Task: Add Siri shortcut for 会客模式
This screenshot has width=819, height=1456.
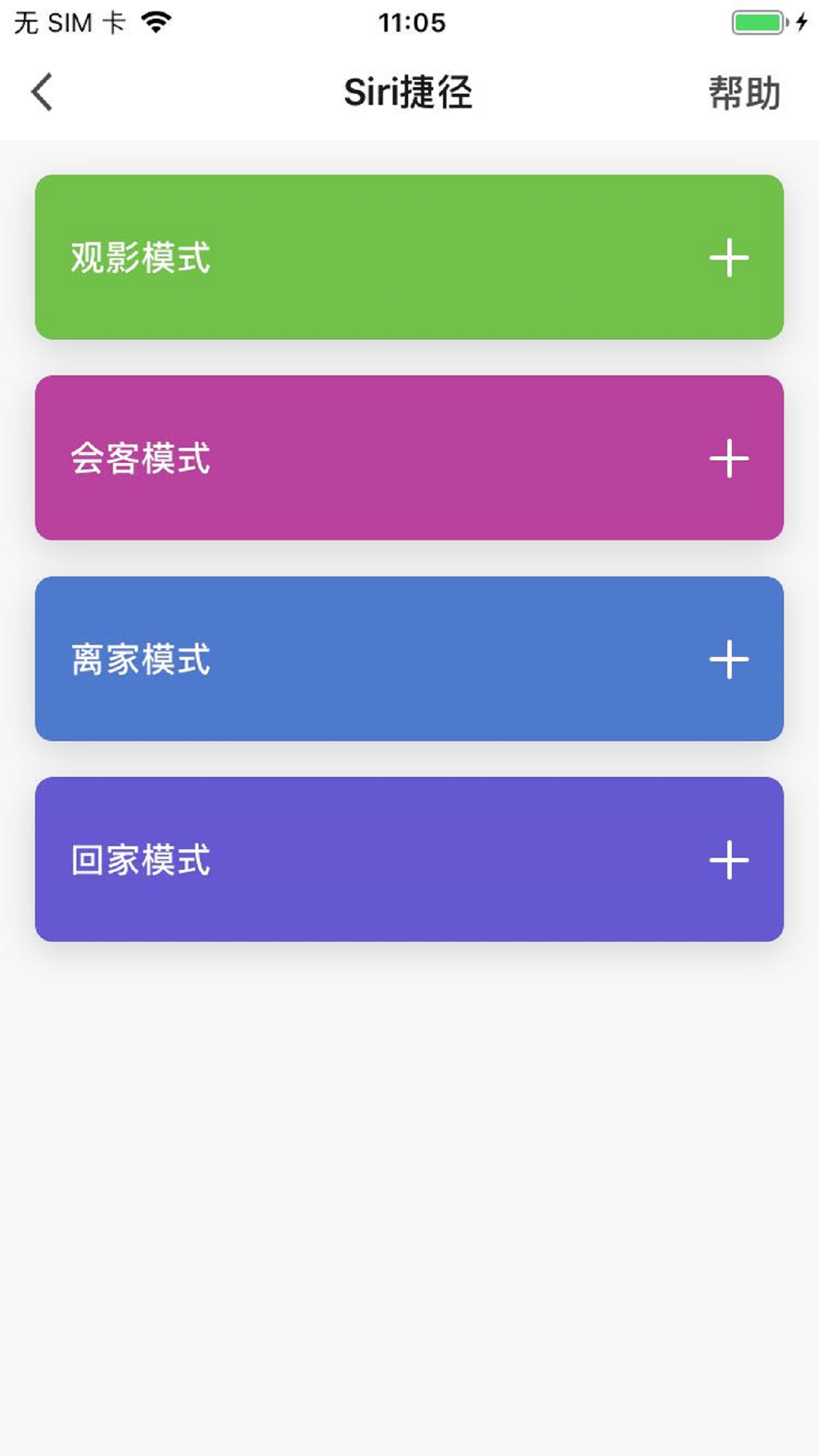Action: coord(728,459)
